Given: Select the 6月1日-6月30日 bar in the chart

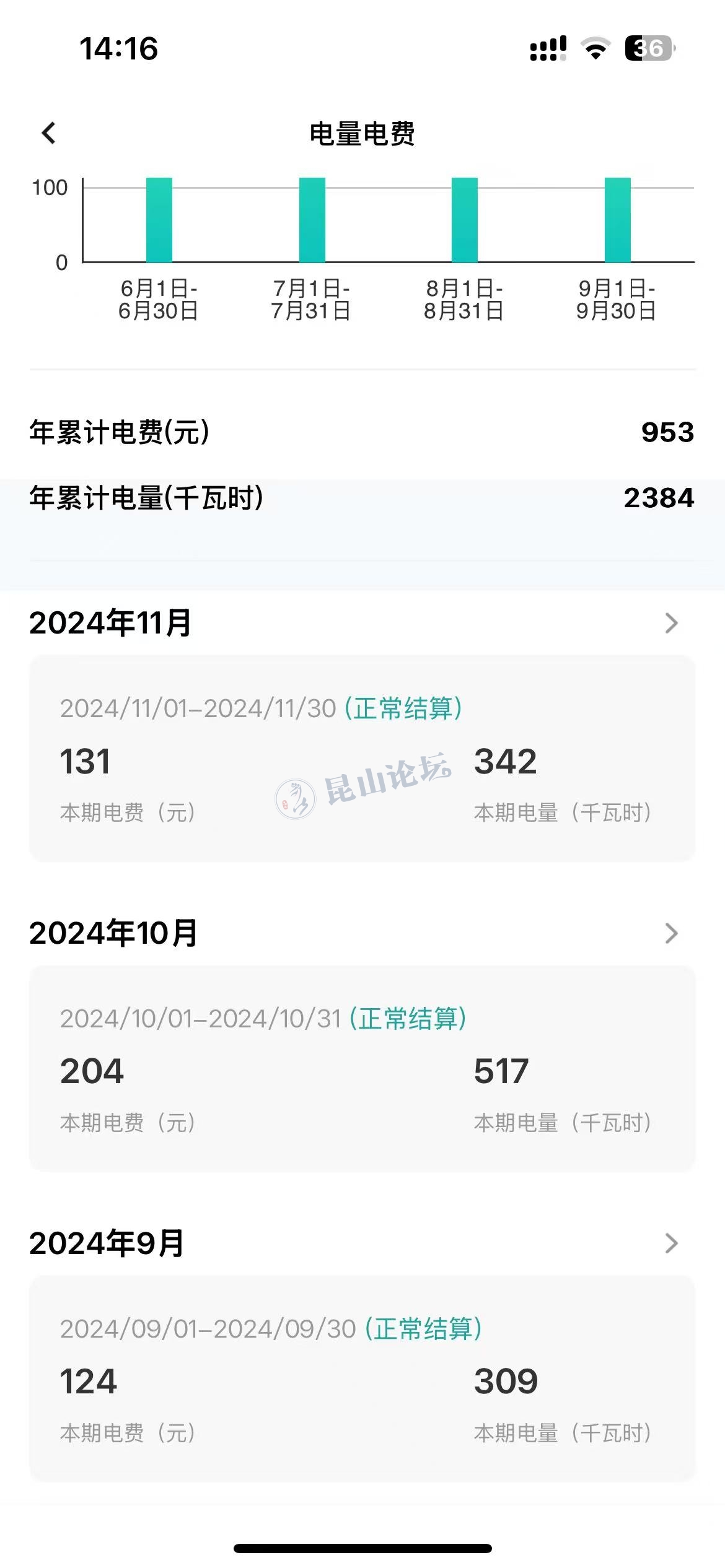Looking at the screenshot, I should coord(159,220).
